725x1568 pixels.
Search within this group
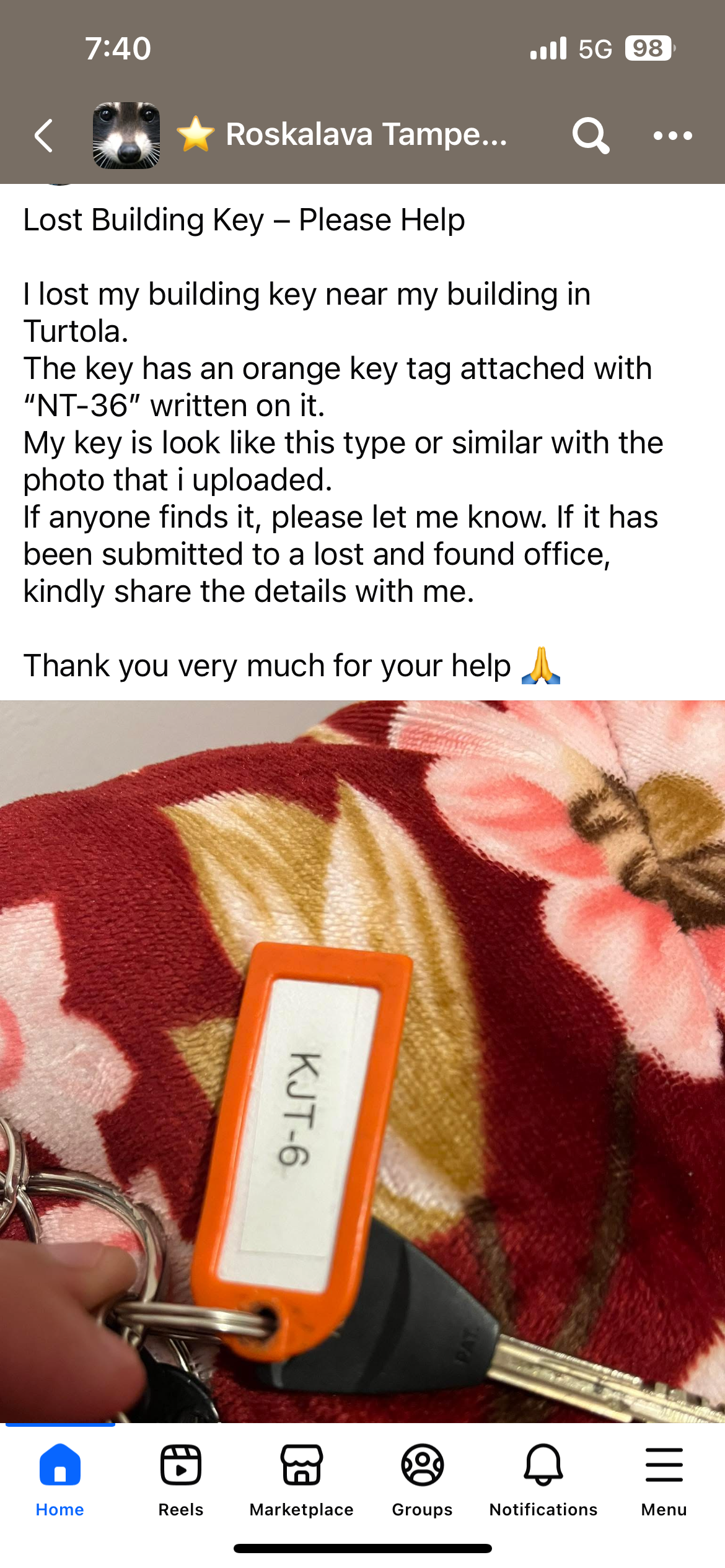(590, 135)
